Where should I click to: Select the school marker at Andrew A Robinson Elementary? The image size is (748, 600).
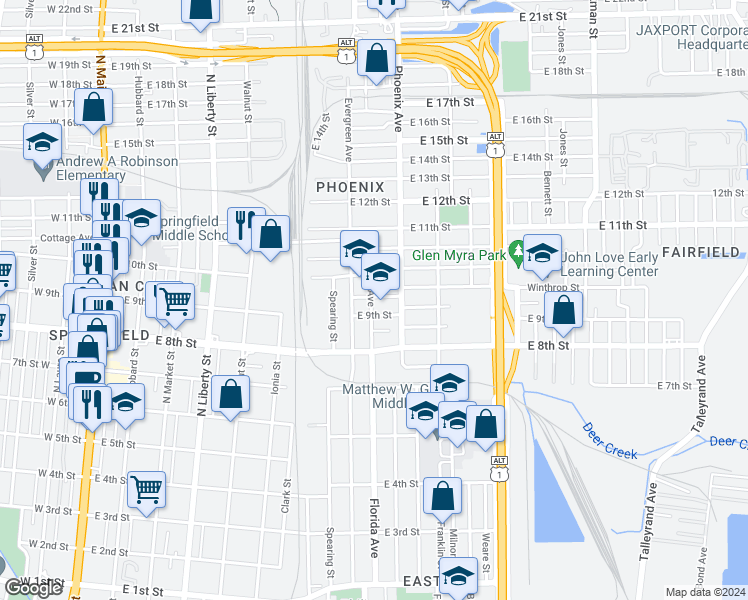pyautogui.click(x=42, y=146)
